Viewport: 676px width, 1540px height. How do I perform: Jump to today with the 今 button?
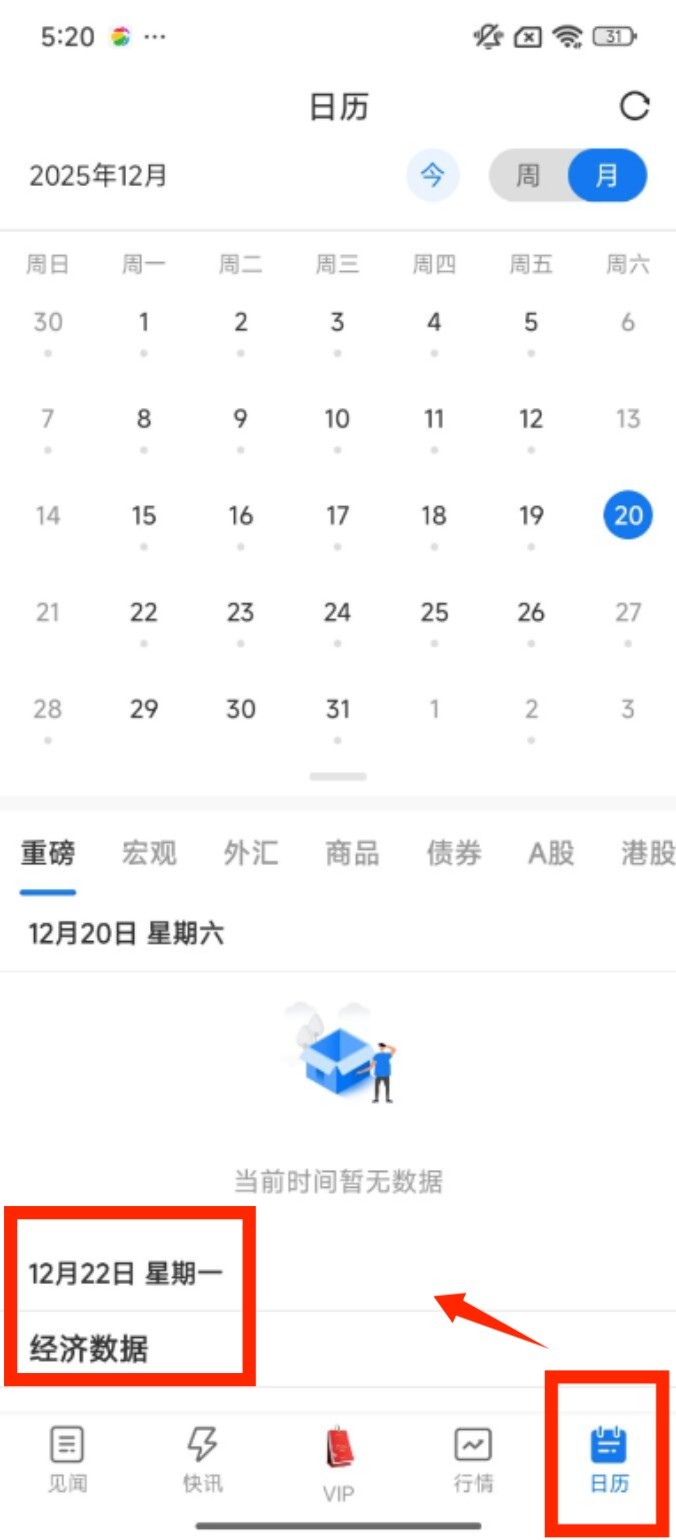click(432, 176)
